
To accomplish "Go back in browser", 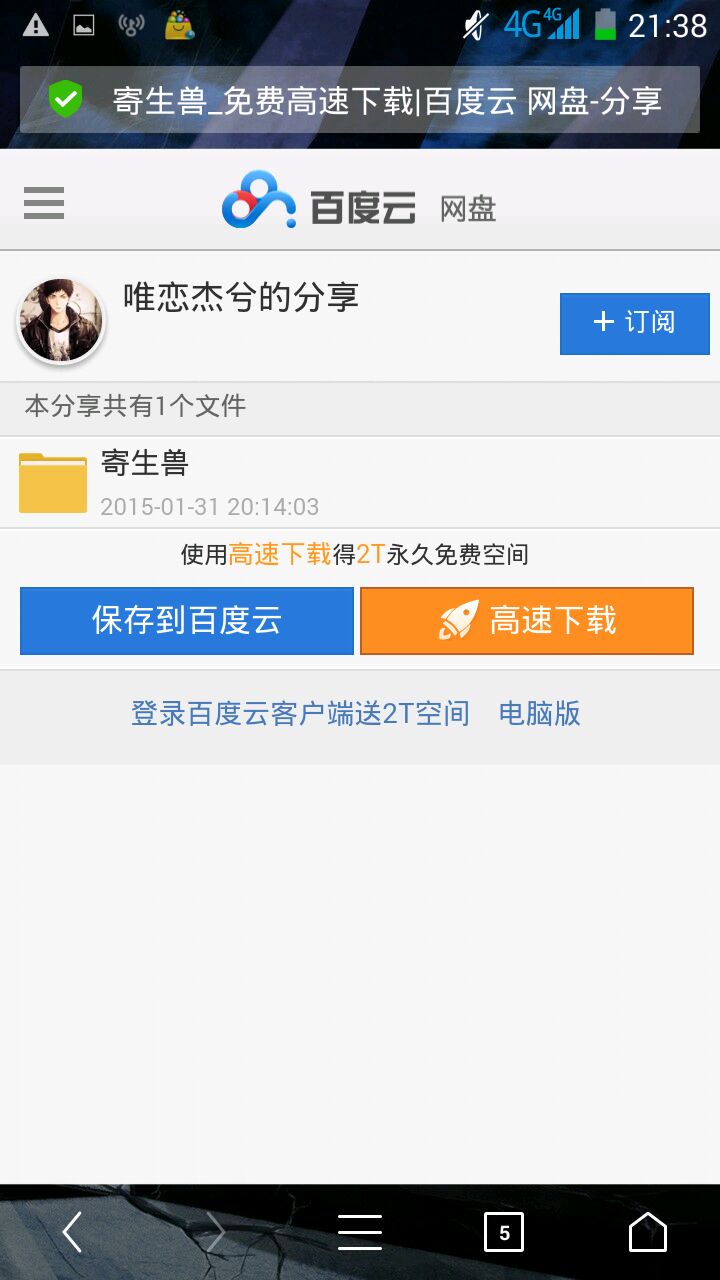I will (x=72, y=1232).
